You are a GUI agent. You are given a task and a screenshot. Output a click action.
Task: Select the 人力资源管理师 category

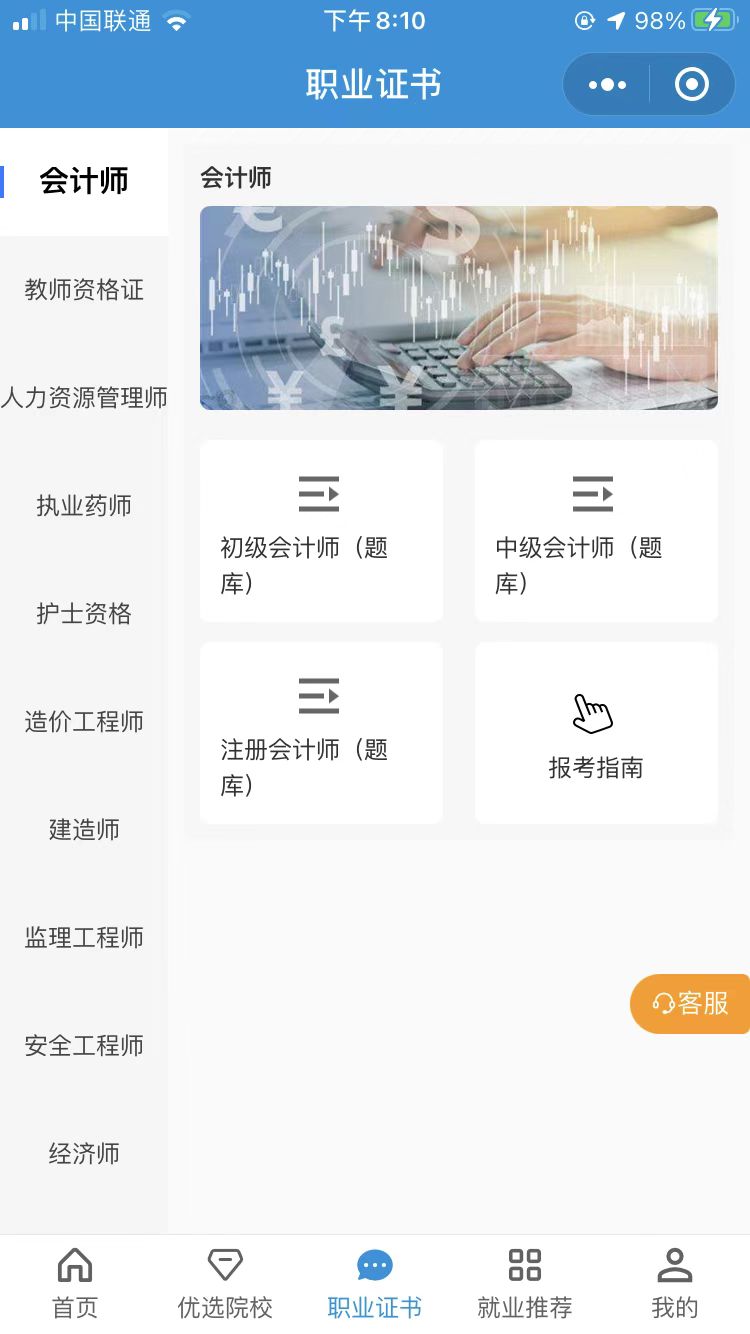[83, 397]
